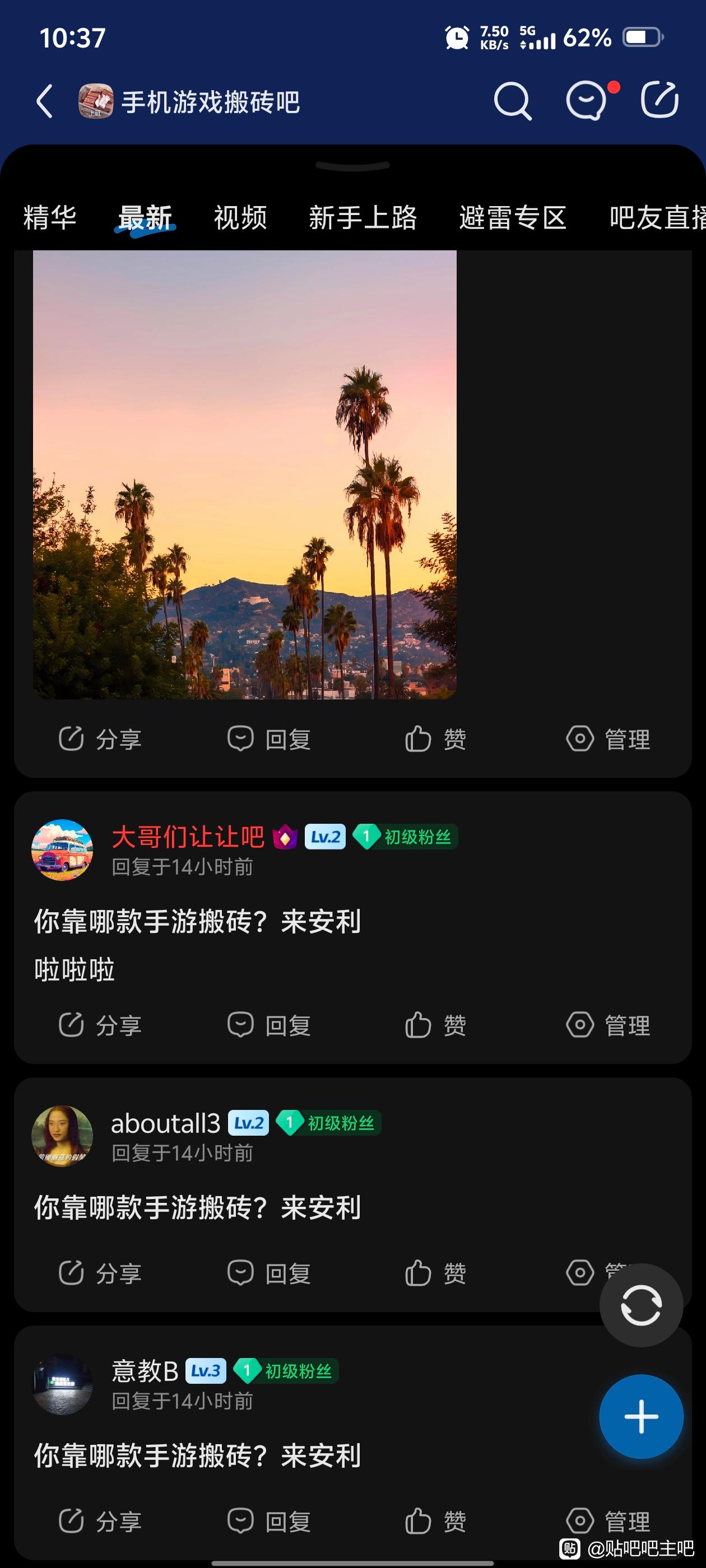This screenshot has width=706, height=1568.
Task: Switch to the 视频 tab
Action: [x=240, y=218]
